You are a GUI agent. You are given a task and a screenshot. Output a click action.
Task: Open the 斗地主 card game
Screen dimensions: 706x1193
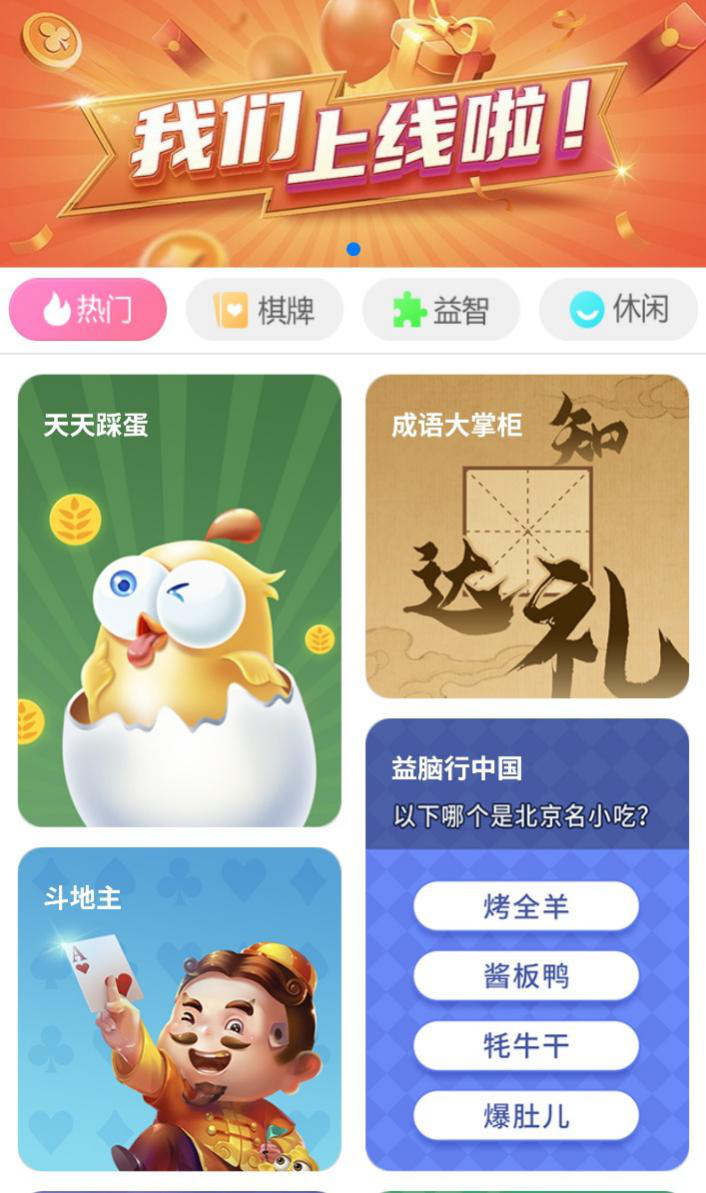pos(179,1009)
